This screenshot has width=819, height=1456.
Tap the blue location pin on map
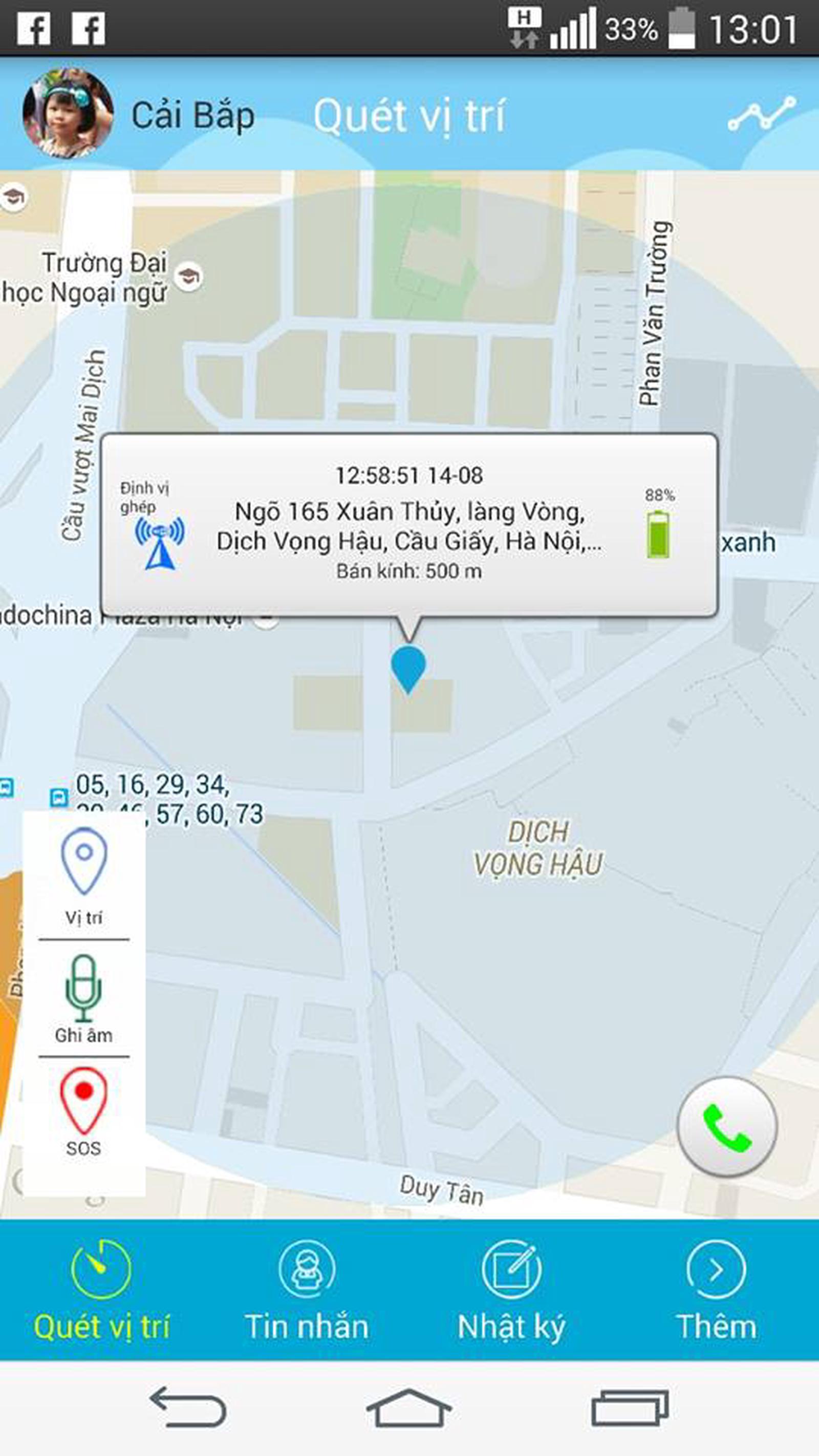point(408,668)
